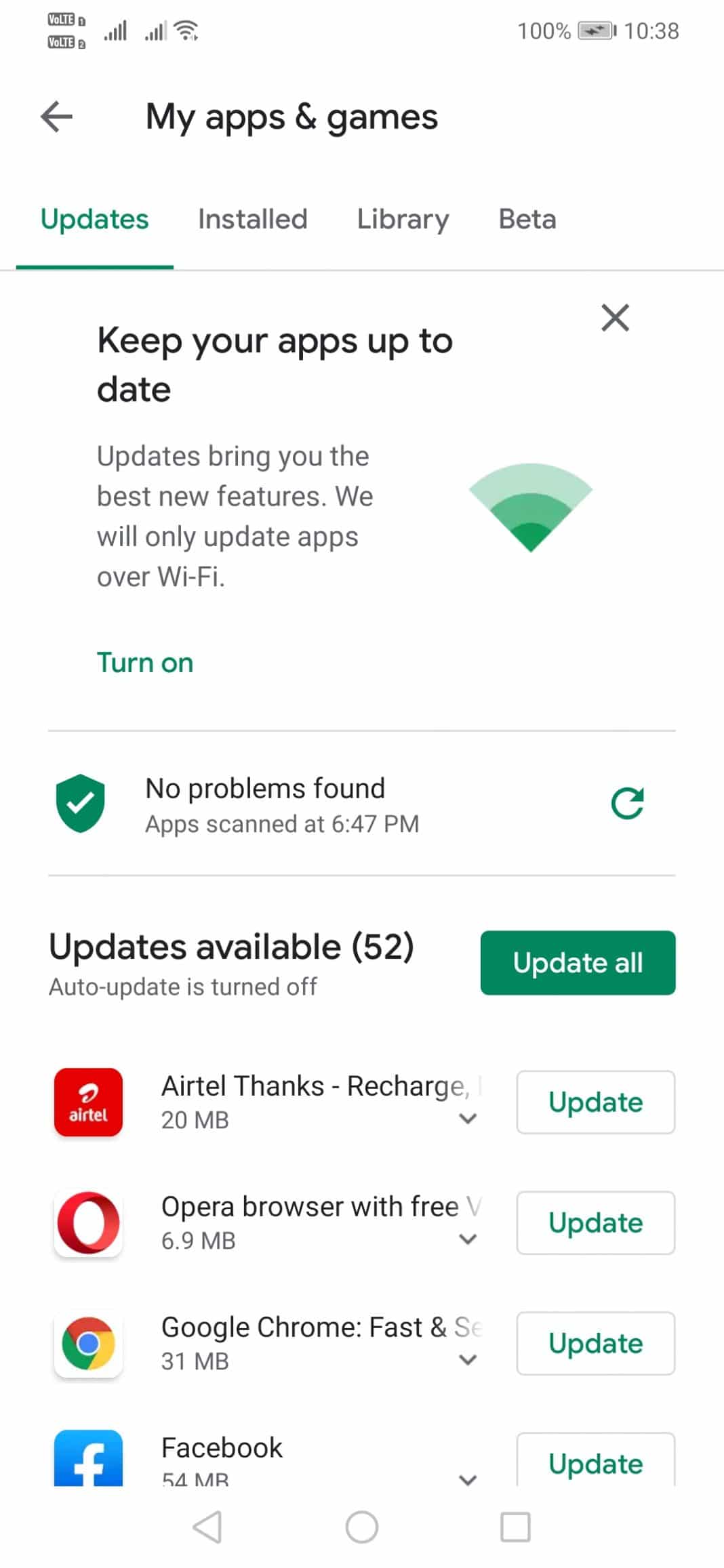The width and height of the screenshot is (724, 1568).
Task: Enable updates over Wi-Fi via Turn on
Action: [144, 662]
